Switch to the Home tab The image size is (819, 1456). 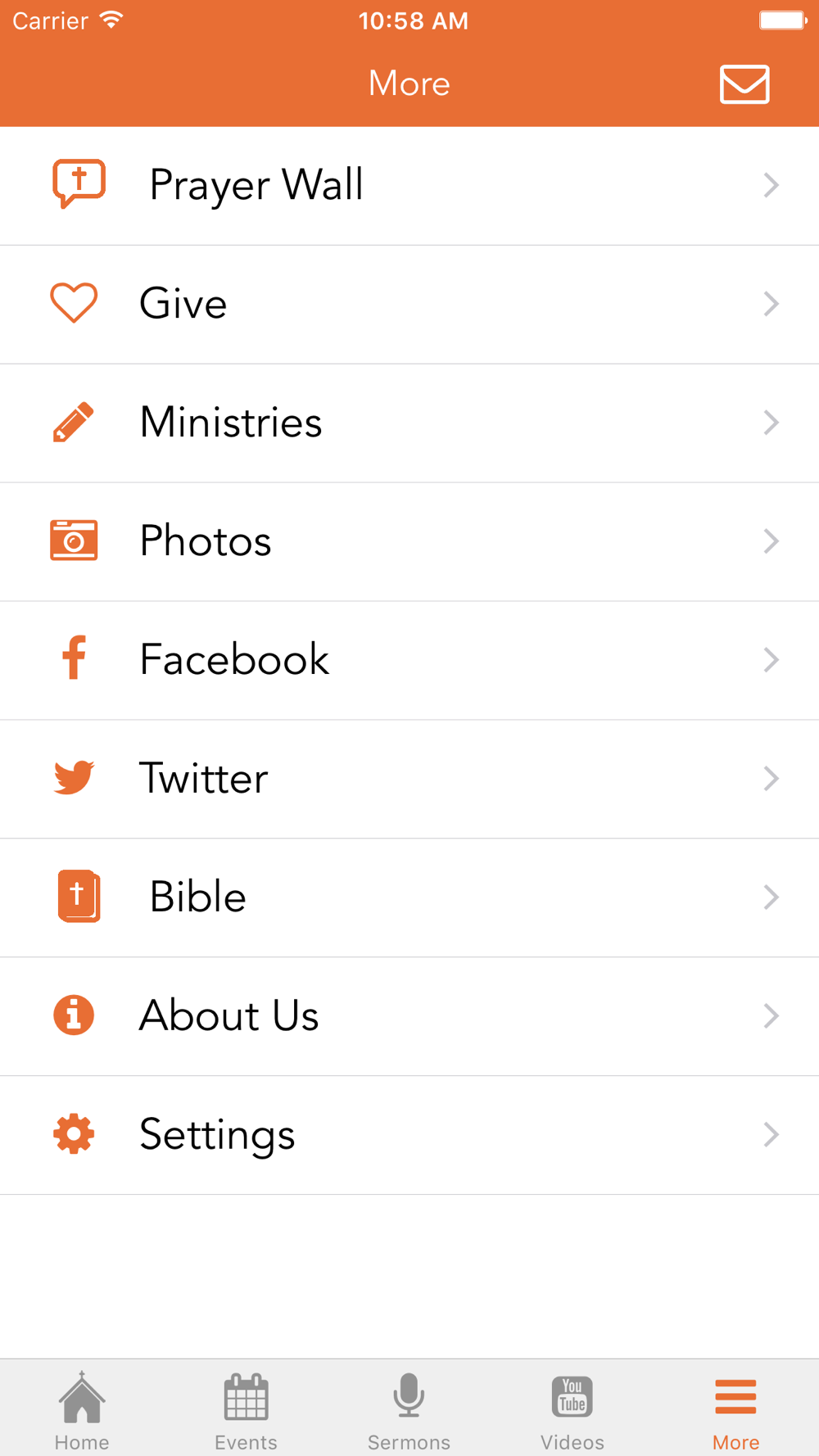(x=82, y=1410)
